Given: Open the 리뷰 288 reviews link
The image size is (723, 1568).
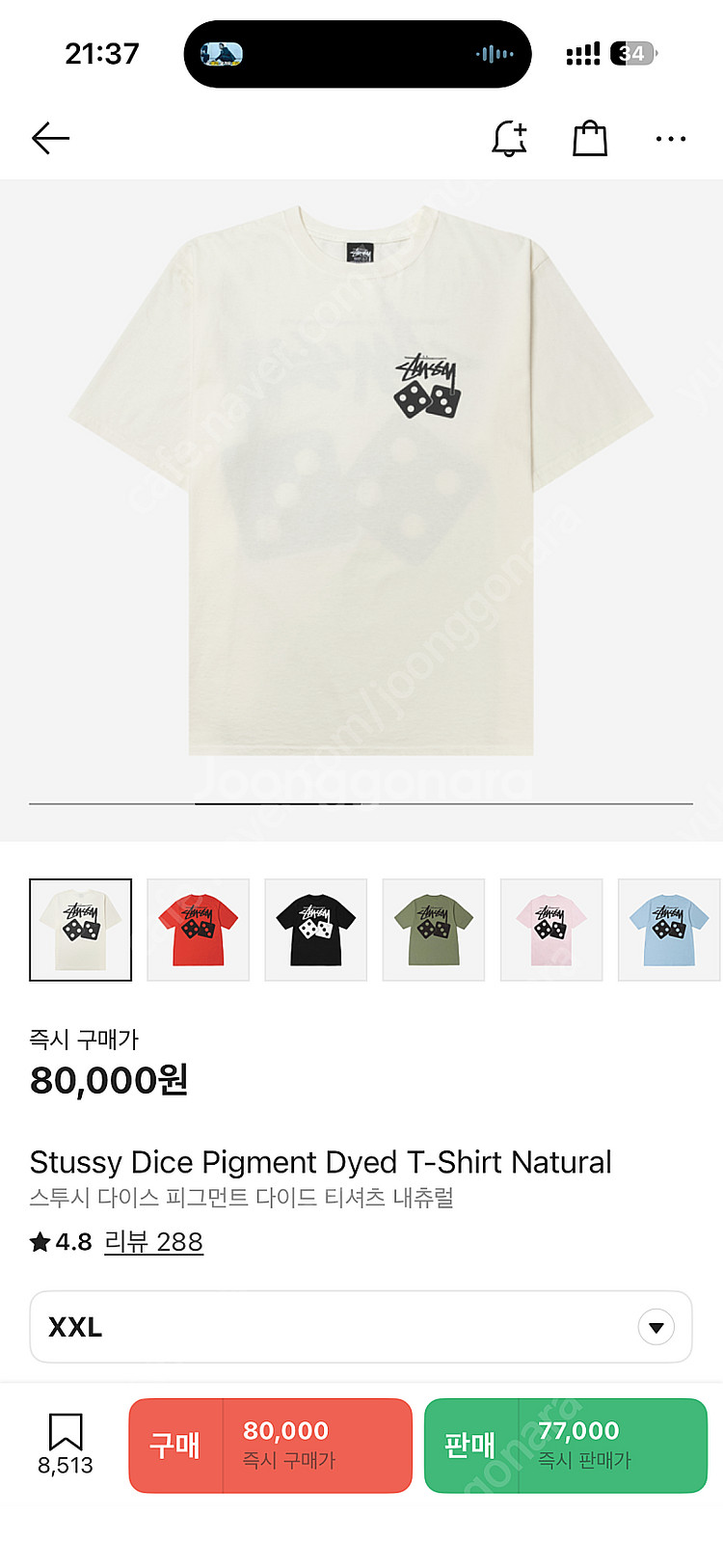Looking at the screenshot, I should tap(153, 1241).
